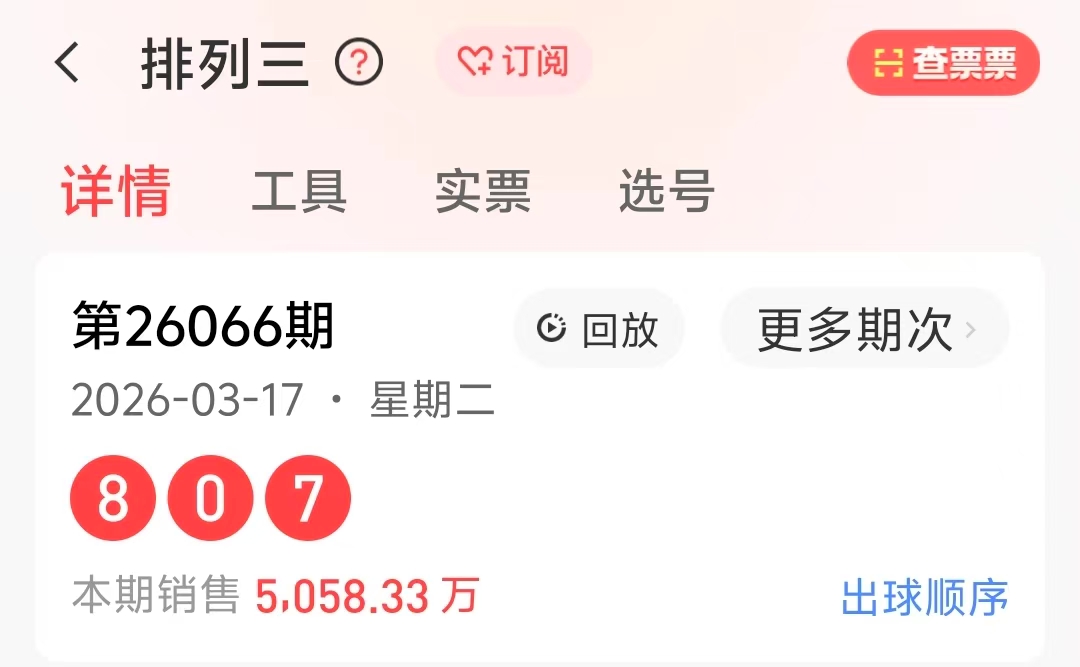This screenshot has width=1080, height=667.
Task: Select the 详情 tab
Action: coord(116,190)
